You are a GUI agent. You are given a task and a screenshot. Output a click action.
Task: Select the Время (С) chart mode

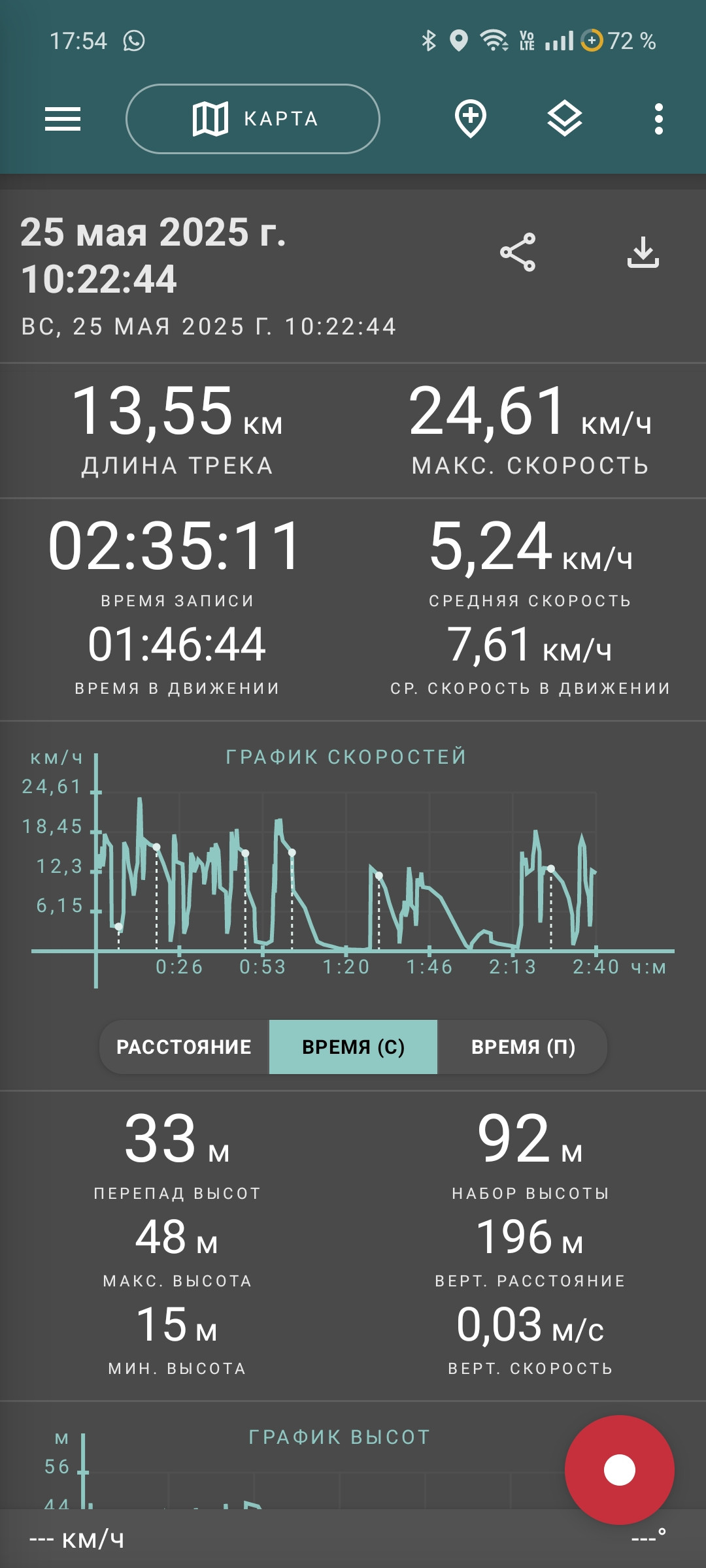[353, 1047]
